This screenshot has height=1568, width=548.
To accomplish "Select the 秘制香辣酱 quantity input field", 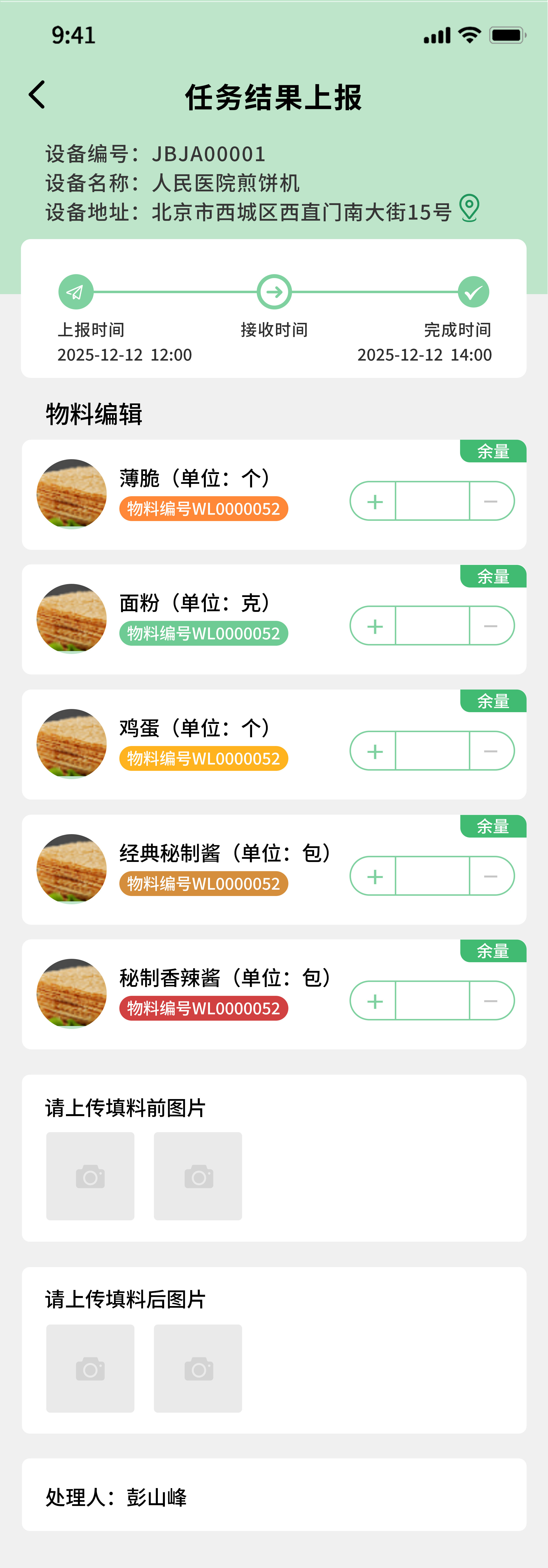I will point(432,1001).
